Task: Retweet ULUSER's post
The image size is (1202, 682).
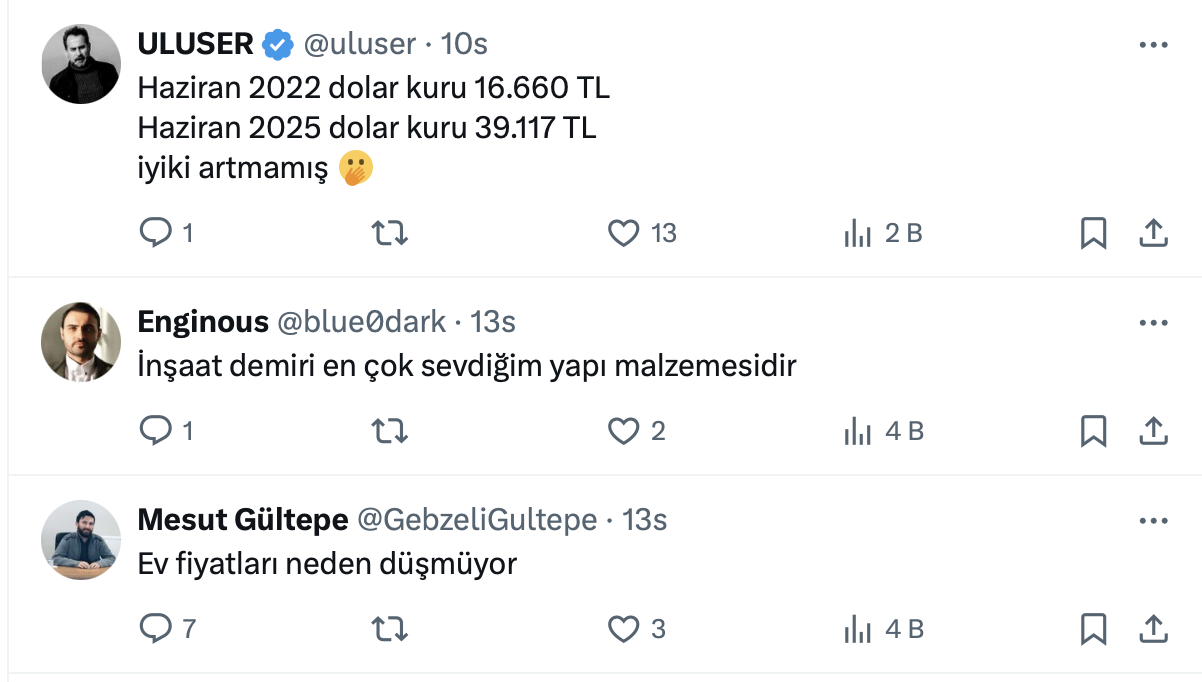Action: [389, 233]
